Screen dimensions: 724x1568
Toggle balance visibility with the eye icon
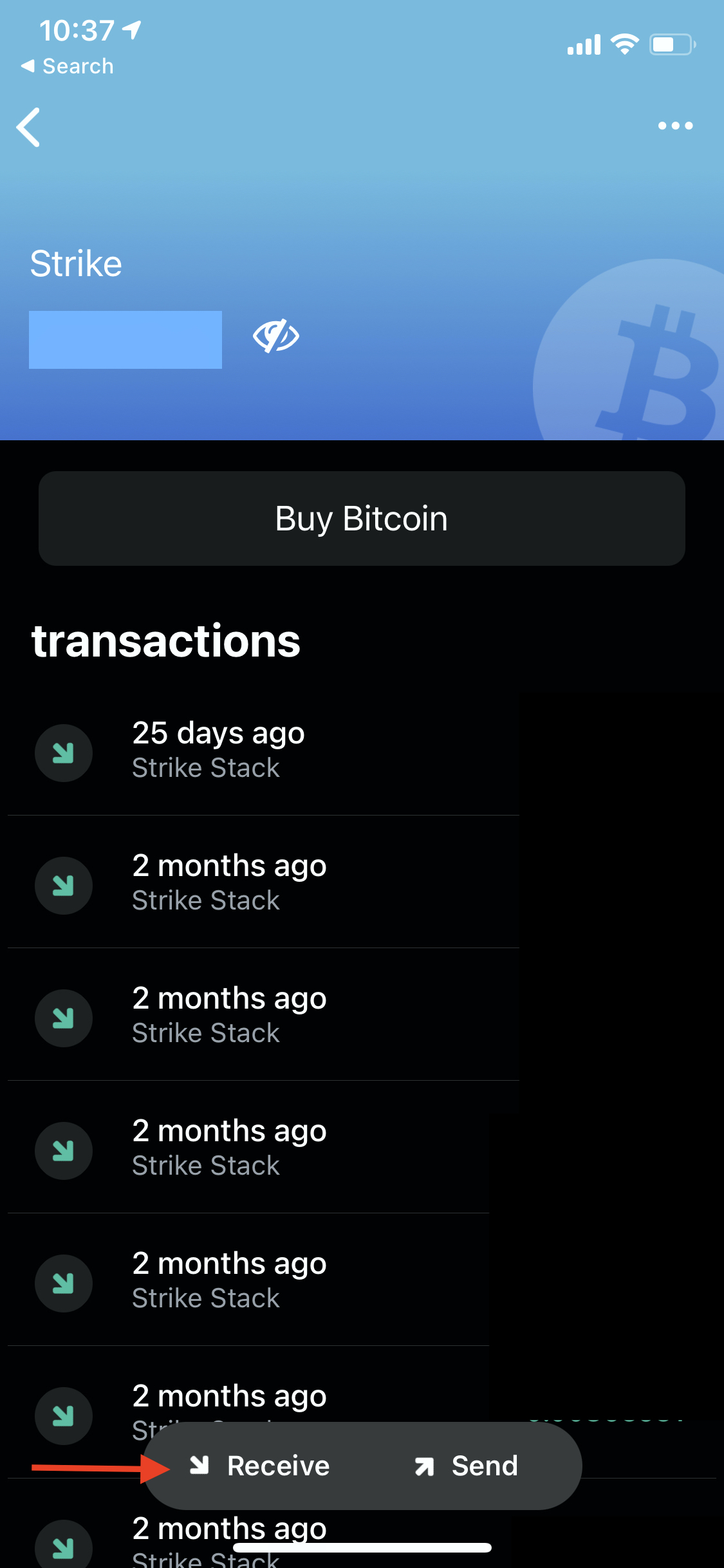point(276,336)
